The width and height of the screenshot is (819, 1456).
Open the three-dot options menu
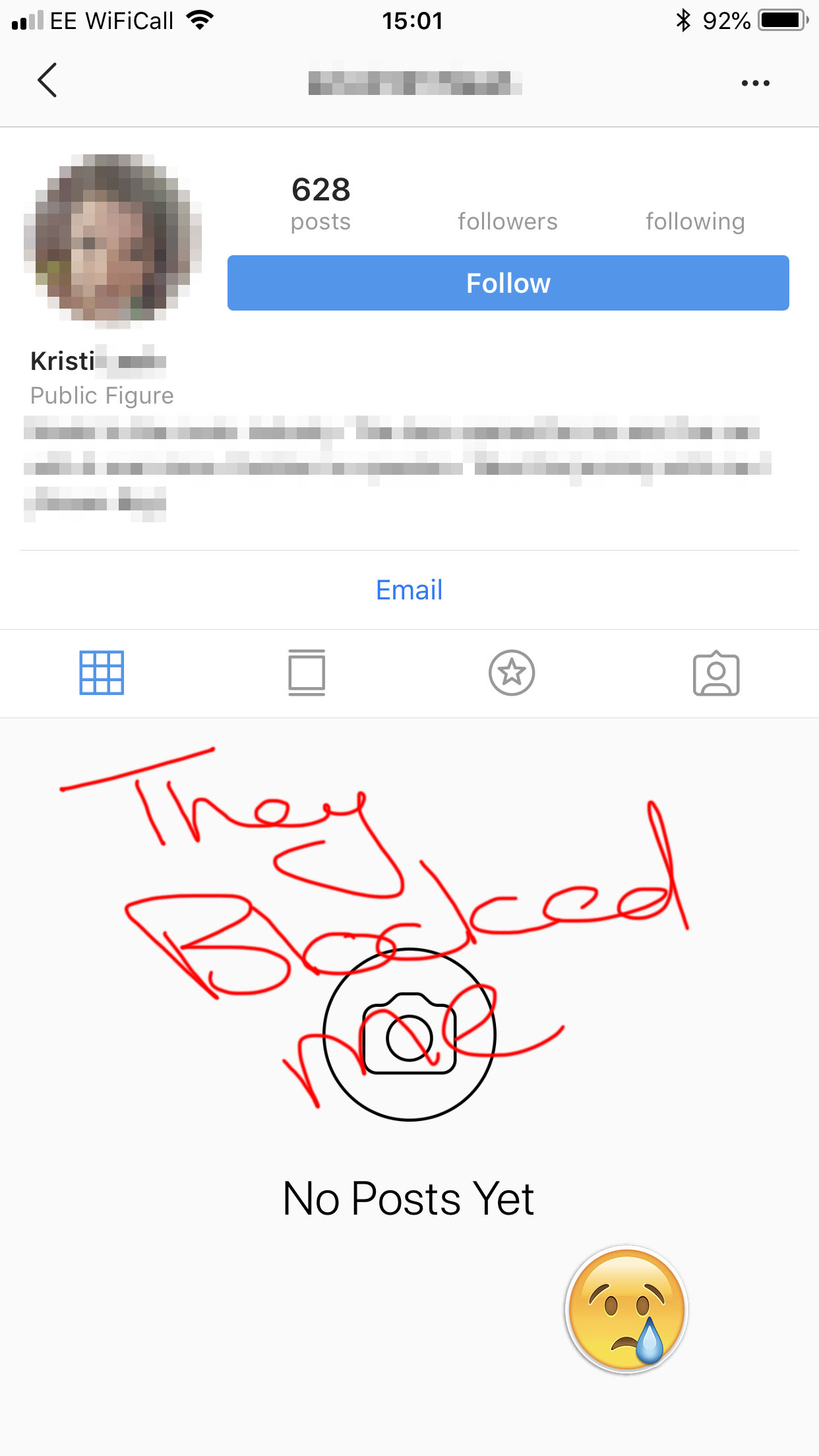point(755,83)
